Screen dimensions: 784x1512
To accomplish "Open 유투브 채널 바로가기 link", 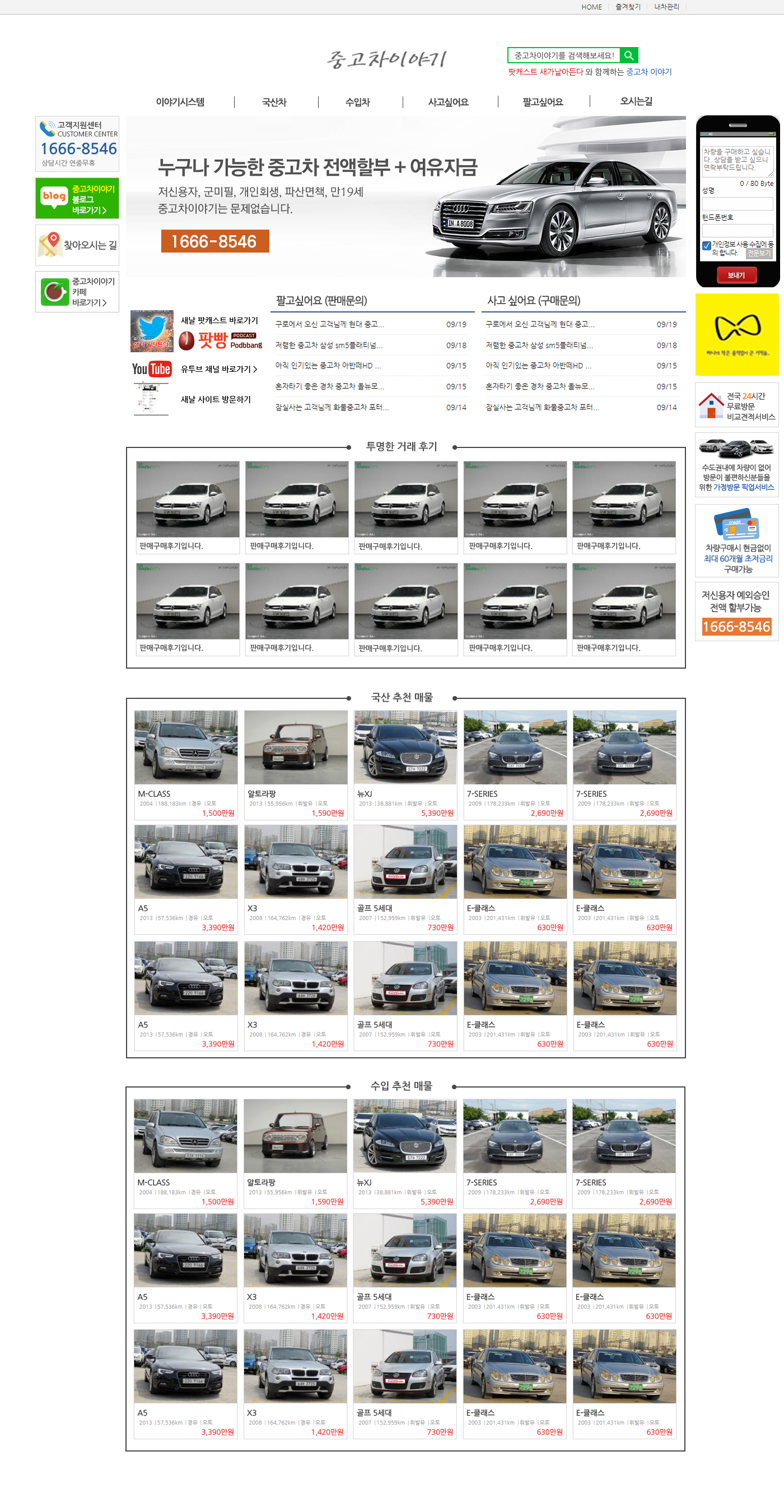I will [x=218, y=369].
